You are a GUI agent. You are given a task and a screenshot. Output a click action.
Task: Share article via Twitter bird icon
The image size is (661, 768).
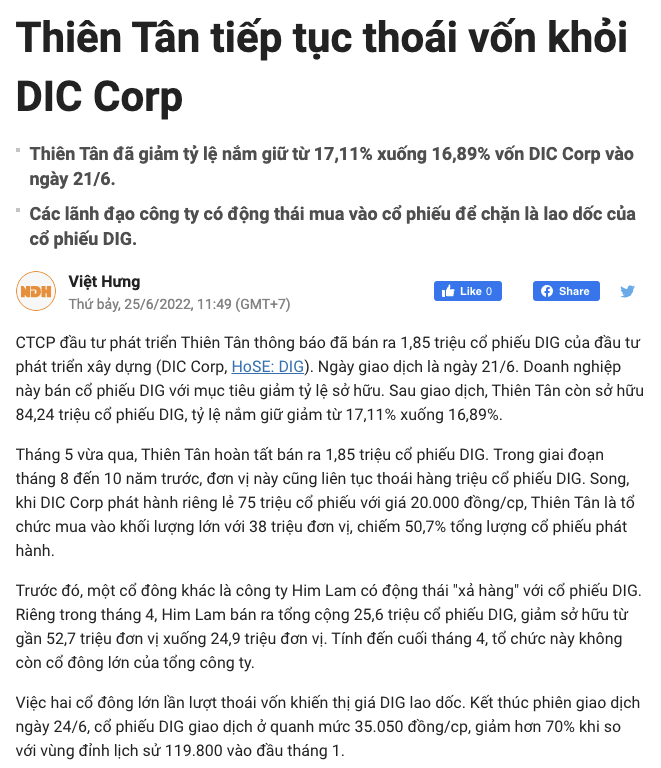tap(628, 291)
